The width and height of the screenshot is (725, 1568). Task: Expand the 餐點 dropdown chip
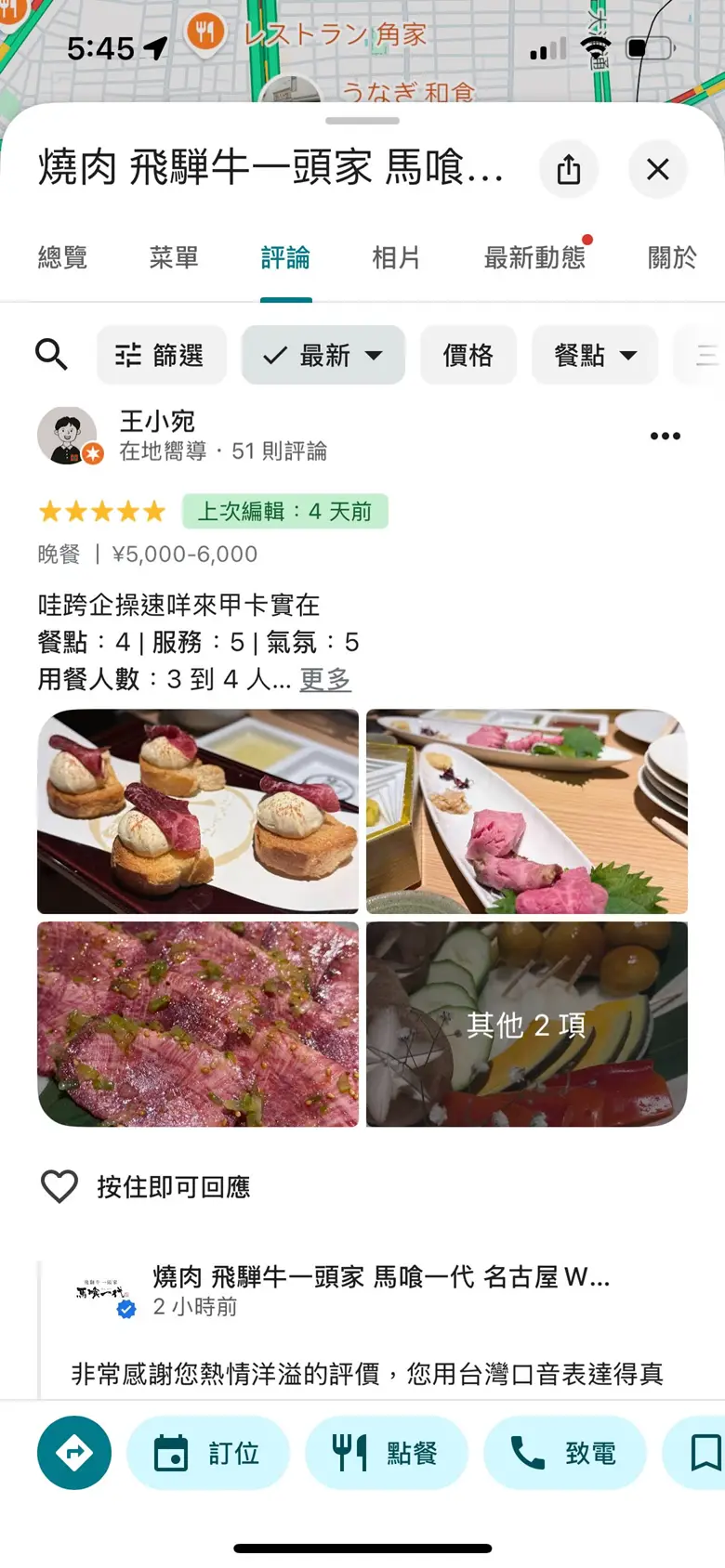click(595, 355)
